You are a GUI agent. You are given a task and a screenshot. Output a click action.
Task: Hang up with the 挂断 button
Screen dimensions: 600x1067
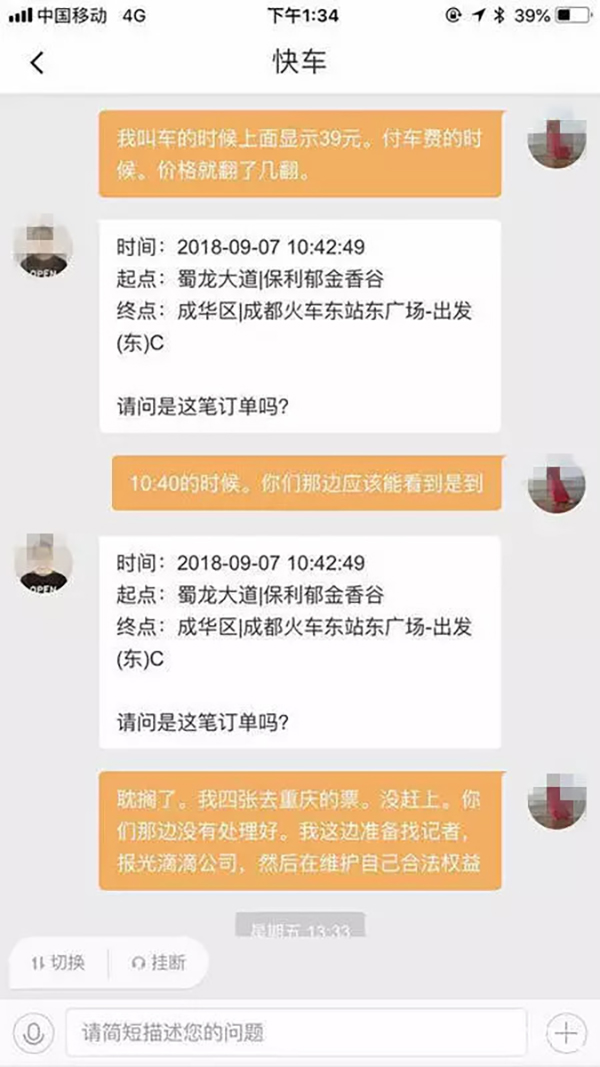point(160,963)
